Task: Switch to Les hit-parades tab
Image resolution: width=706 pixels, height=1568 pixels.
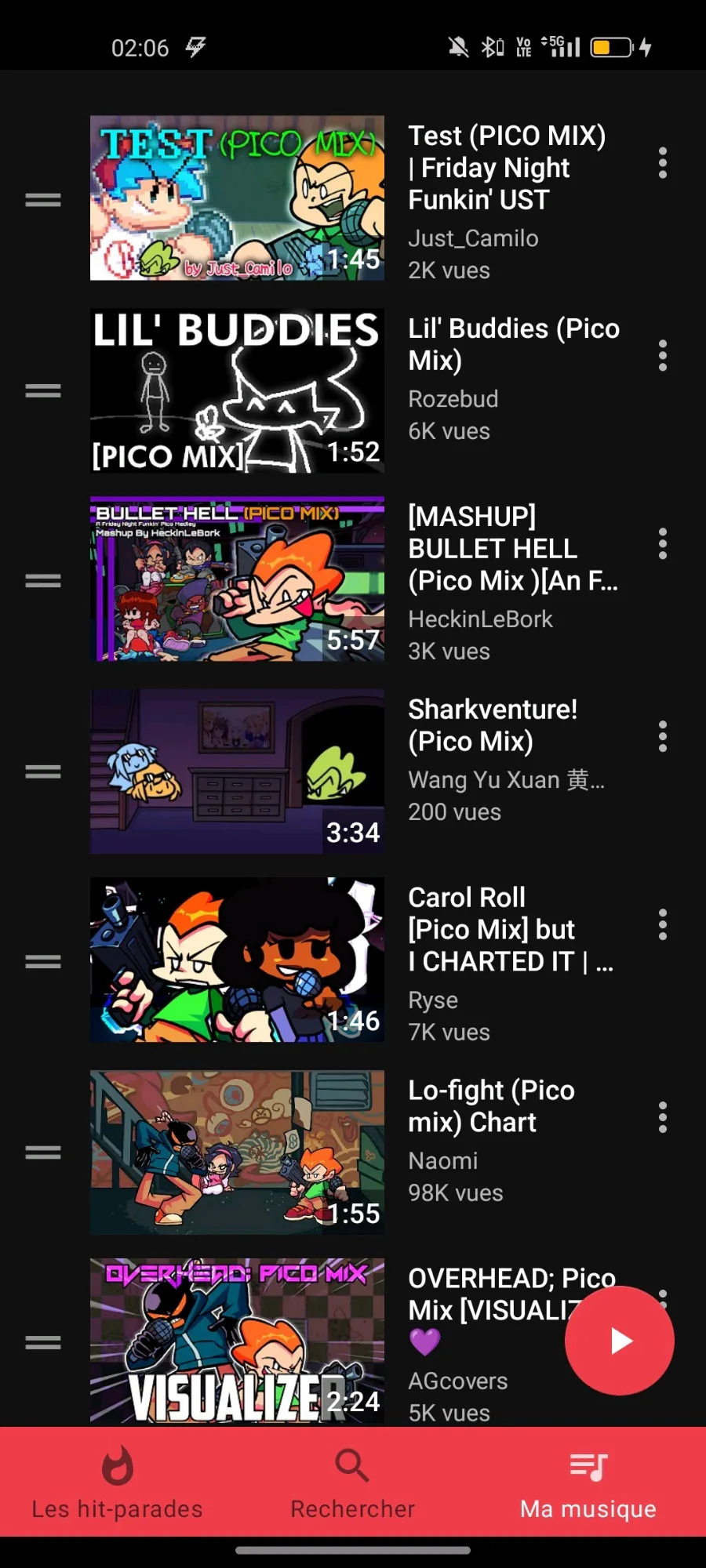Action: [x=118, y=1482]
